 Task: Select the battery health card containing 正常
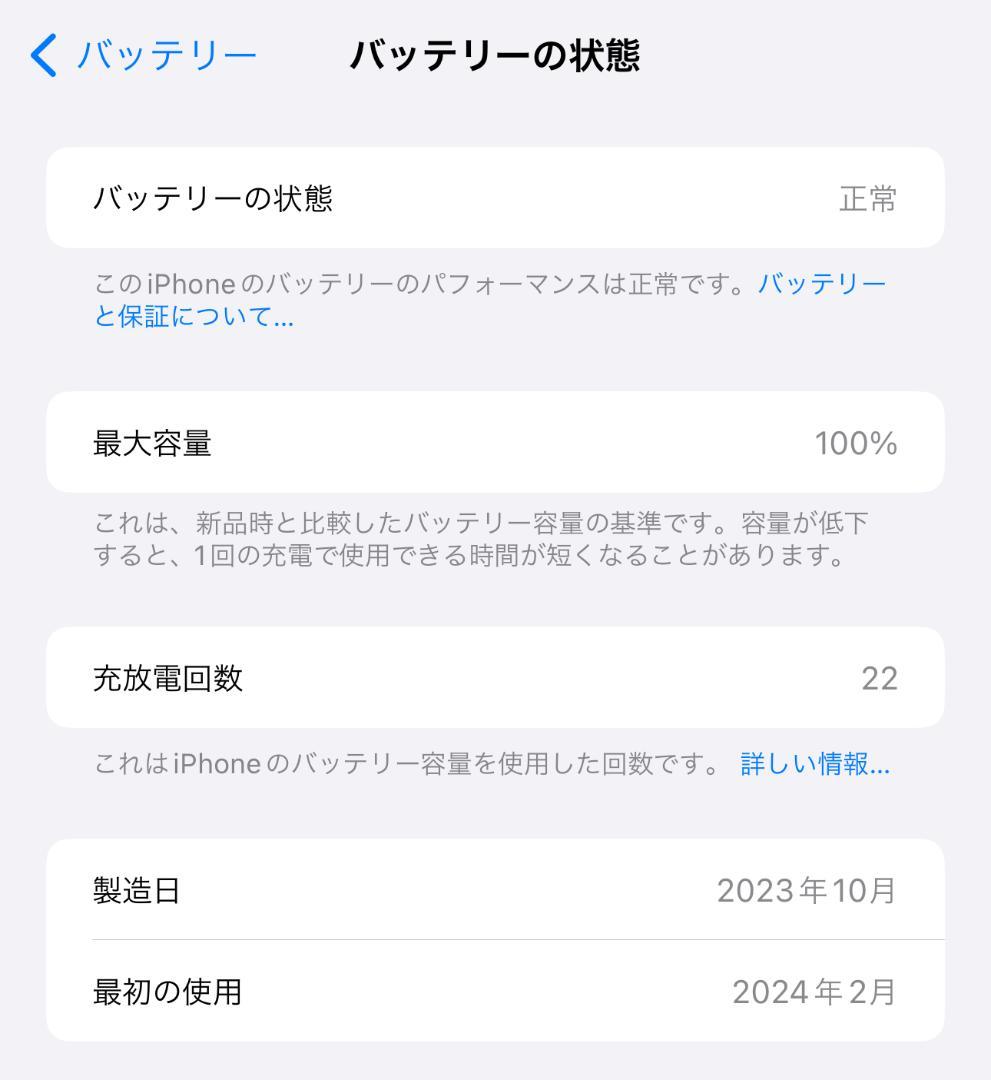495,197
